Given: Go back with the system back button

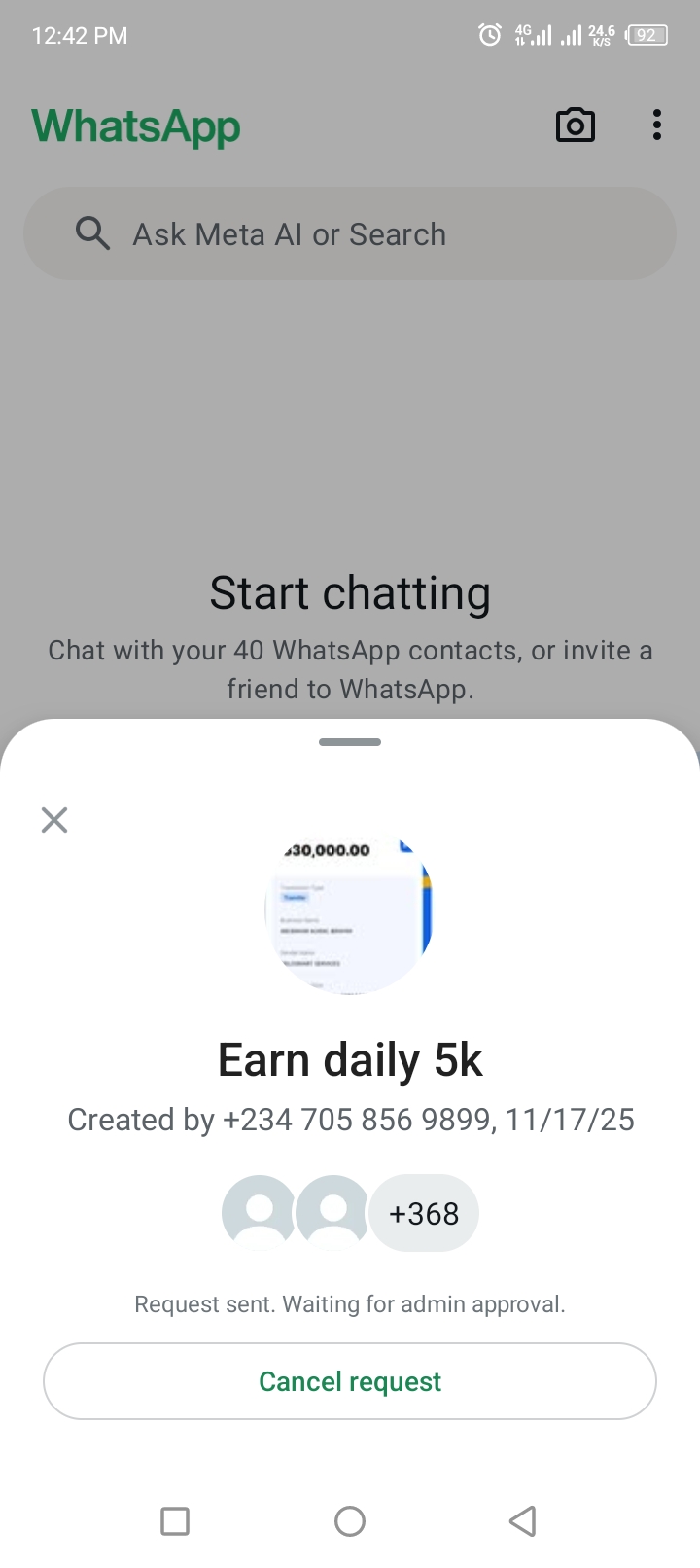Looking at the screenshot, I should [x=523, y=1520].
